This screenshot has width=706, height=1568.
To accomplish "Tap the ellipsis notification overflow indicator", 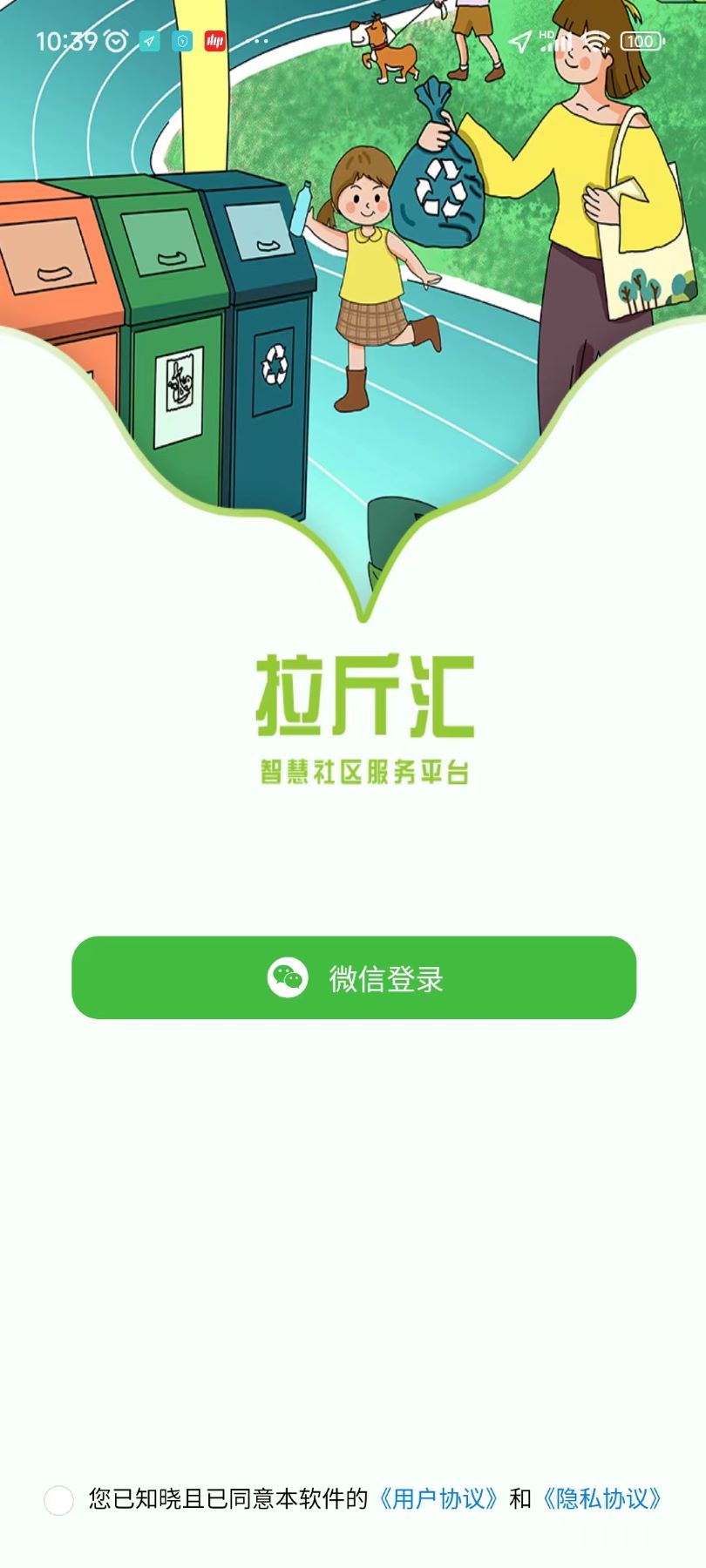I will click(x=257, y=40).
